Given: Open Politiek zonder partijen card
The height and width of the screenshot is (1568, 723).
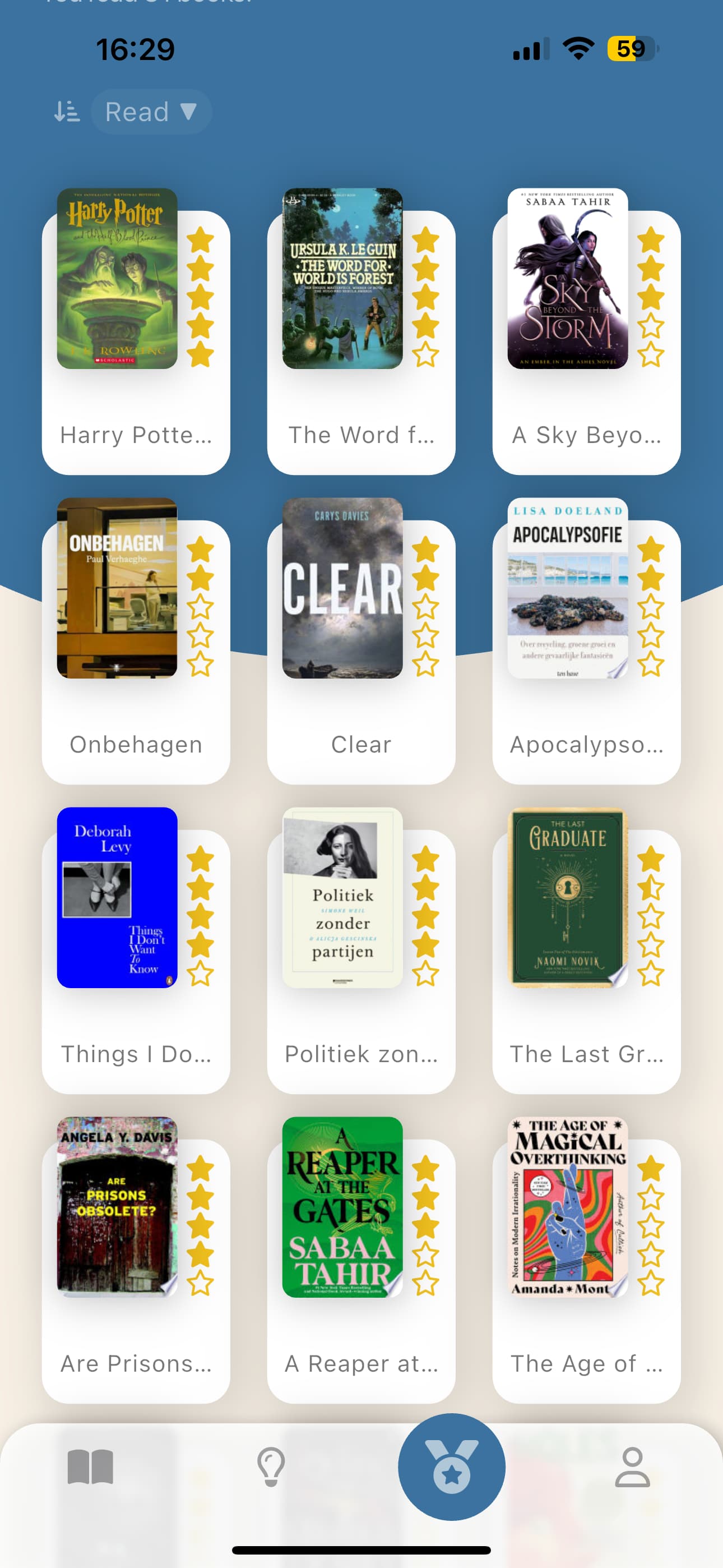Looking at the screenshot, I should pos(361,951).
